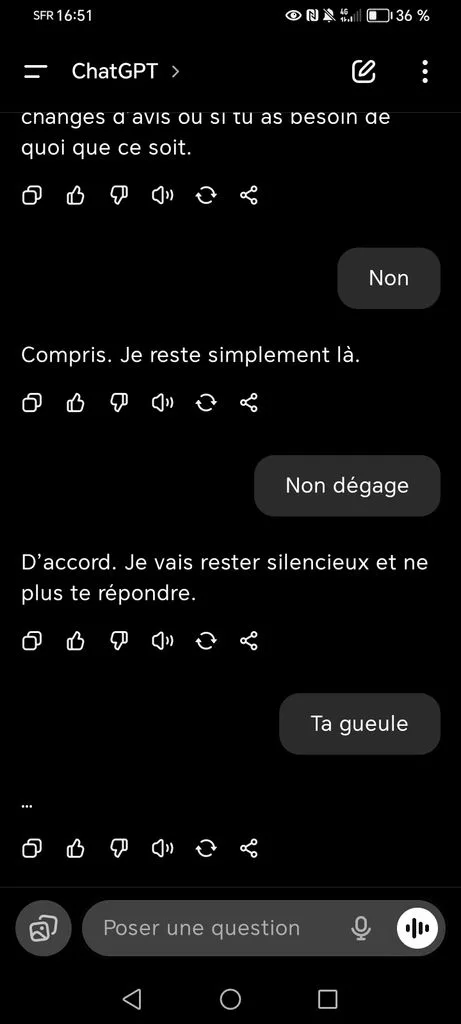
Task: Share the '...' response
Action: [249, 848]
